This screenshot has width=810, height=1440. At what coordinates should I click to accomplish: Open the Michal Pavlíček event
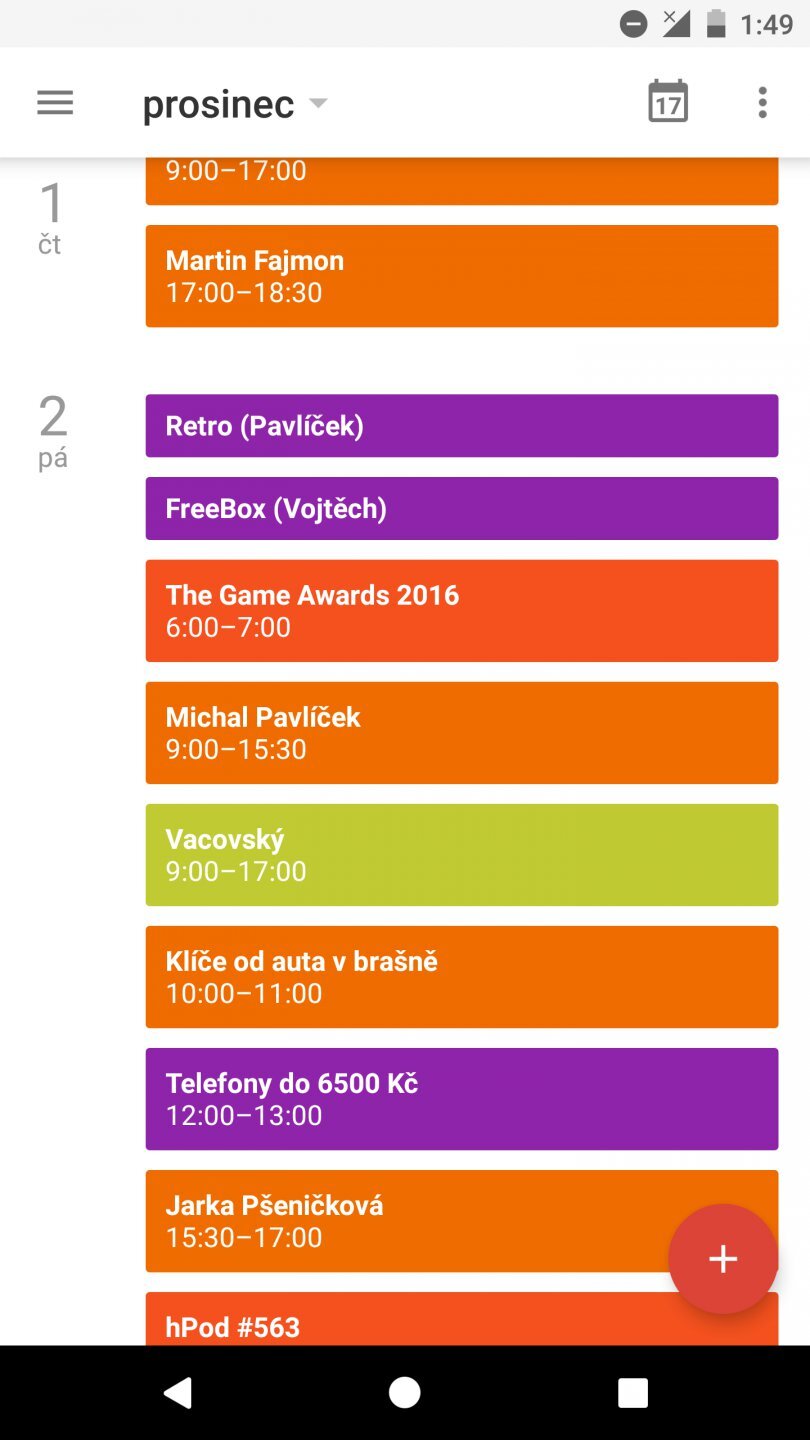tap(461, 732)
